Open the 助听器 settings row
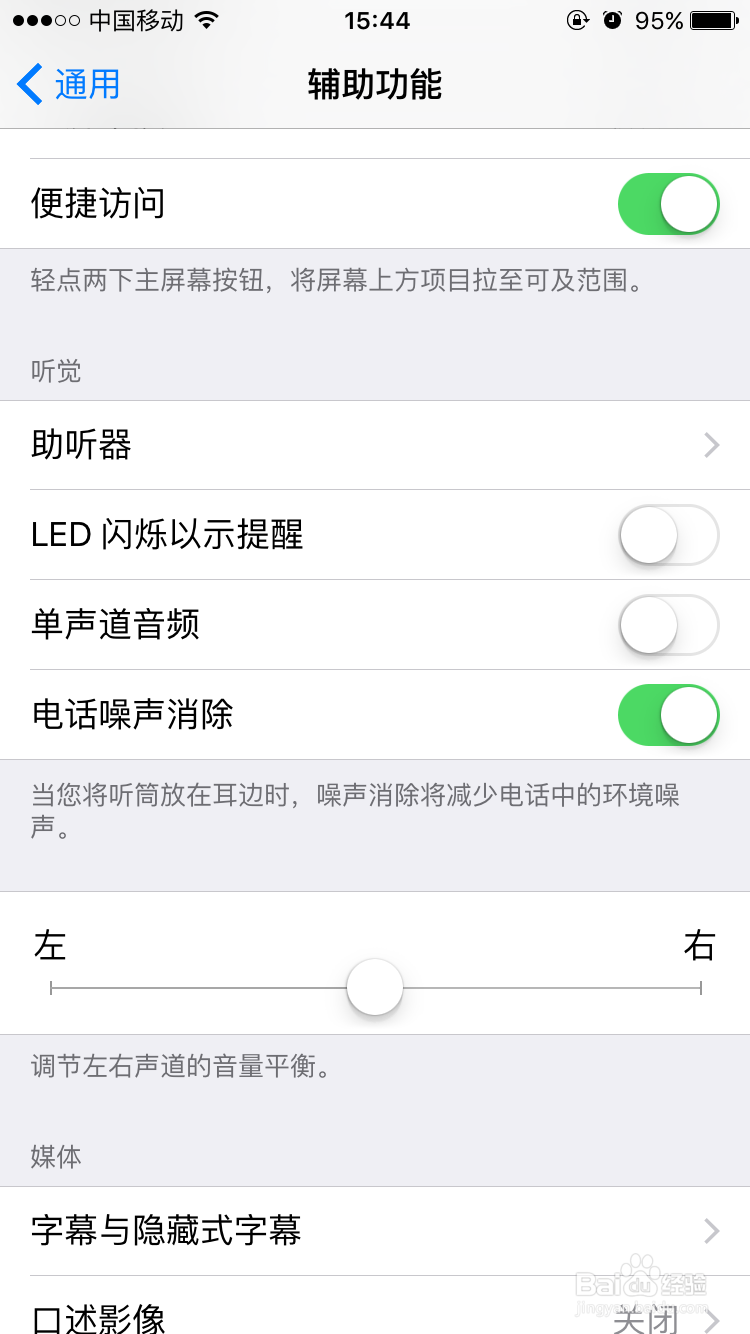The width and height of the screenshot is (750, 1334). tap(375, 445)
